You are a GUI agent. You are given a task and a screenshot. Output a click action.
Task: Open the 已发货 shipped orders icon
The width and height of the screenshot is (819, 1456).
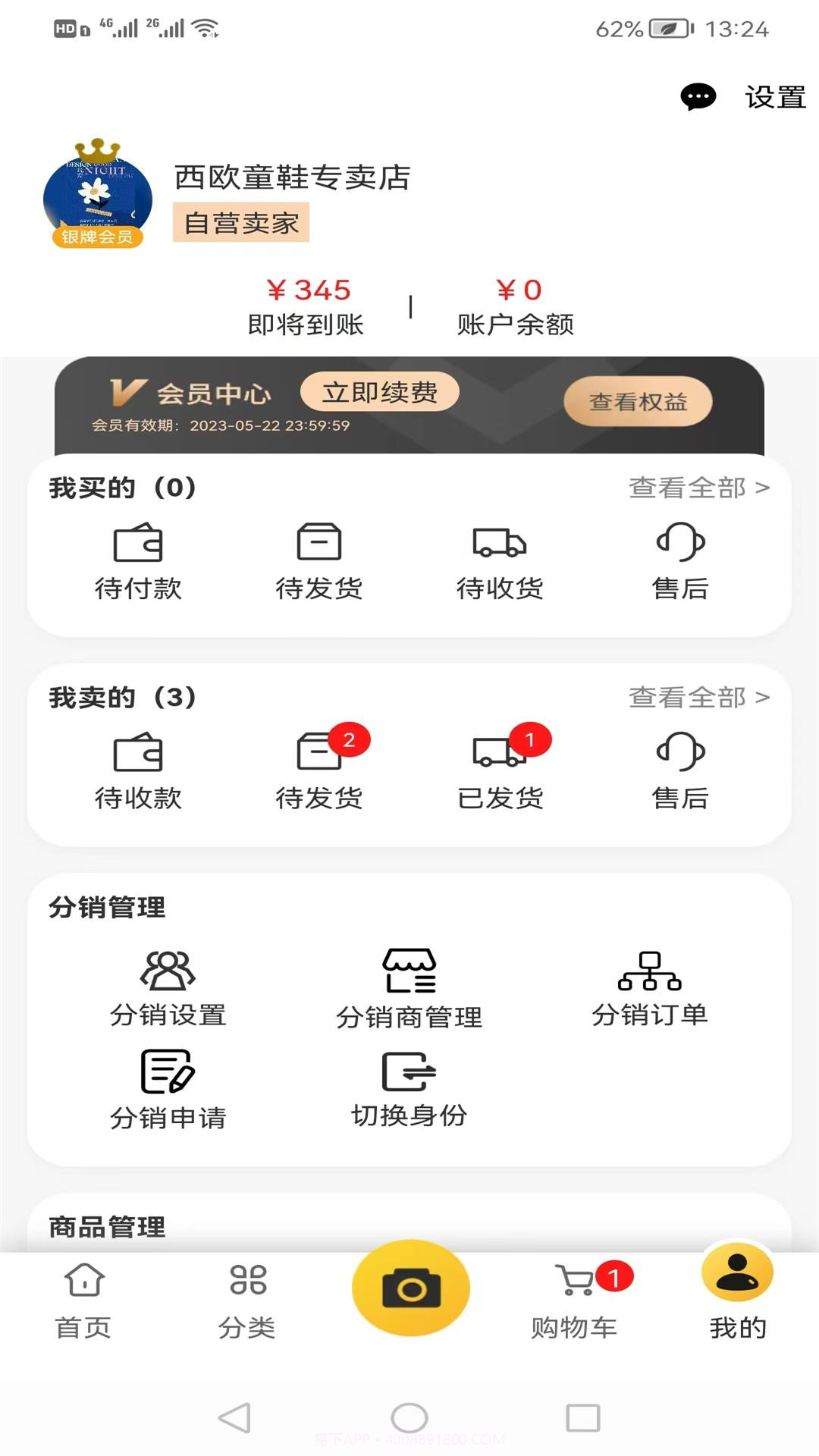[500, 767]
